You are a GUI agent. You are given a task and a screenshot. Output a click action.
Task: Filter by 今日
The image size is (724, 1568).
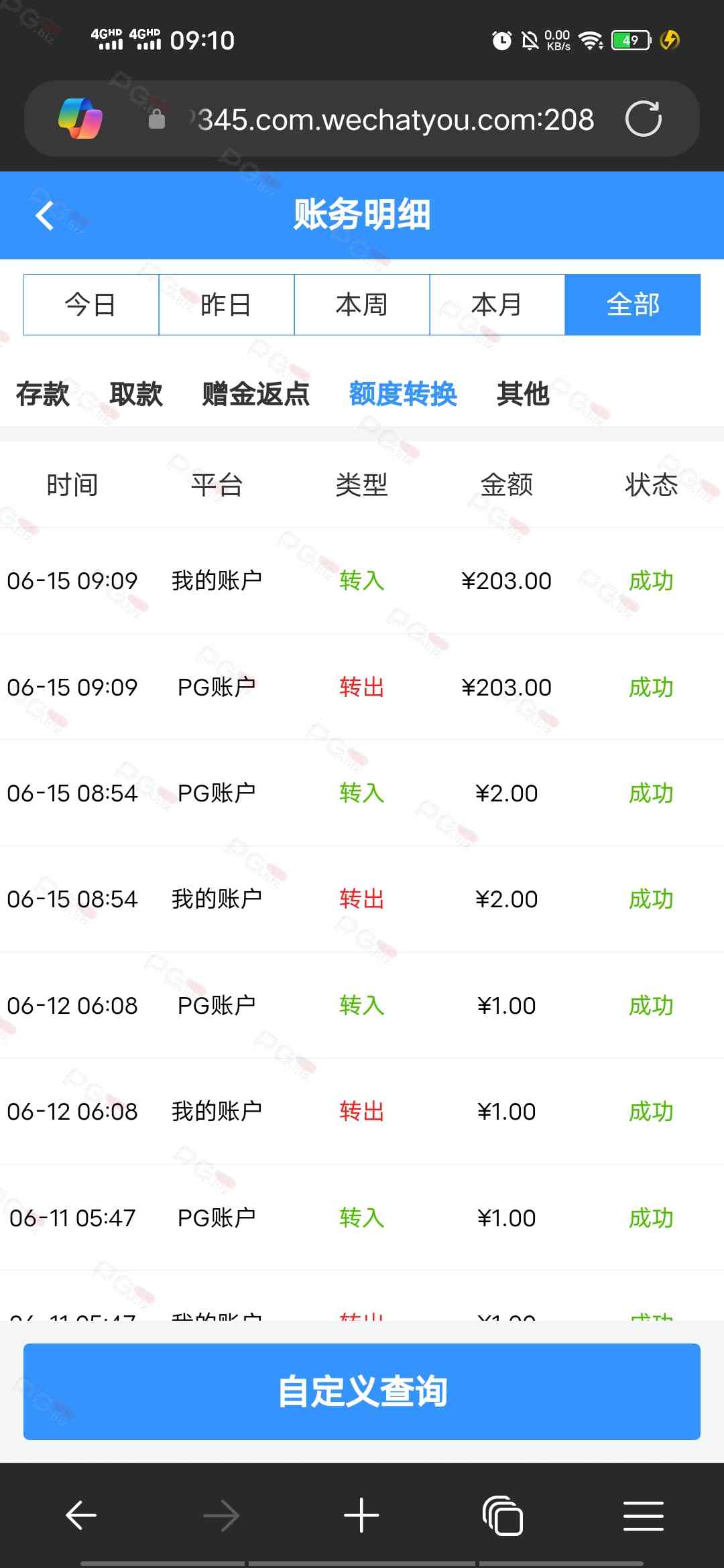pyautogui.click(x=91, y=305)
